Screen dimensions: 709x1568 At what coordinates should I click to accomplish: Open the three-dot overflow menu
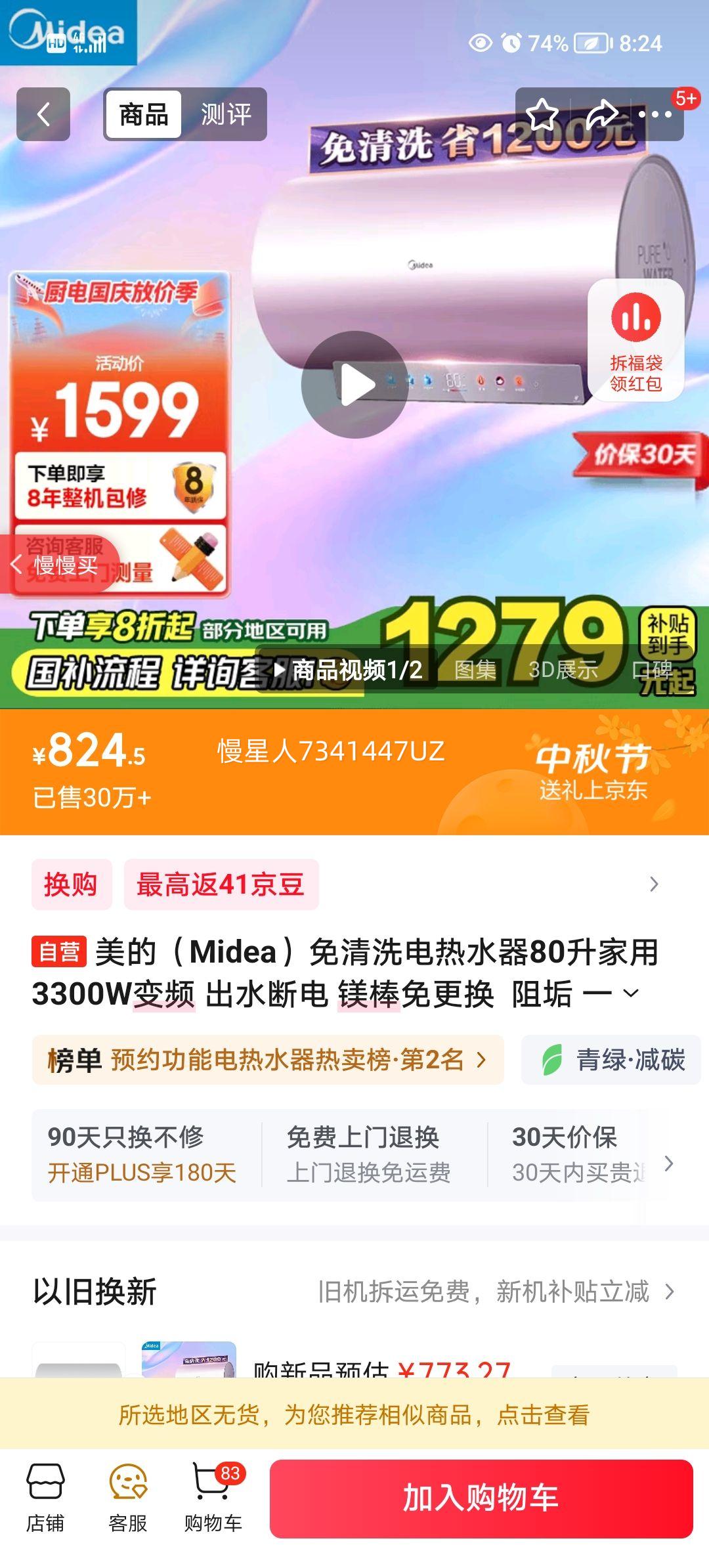pos(655,114)
